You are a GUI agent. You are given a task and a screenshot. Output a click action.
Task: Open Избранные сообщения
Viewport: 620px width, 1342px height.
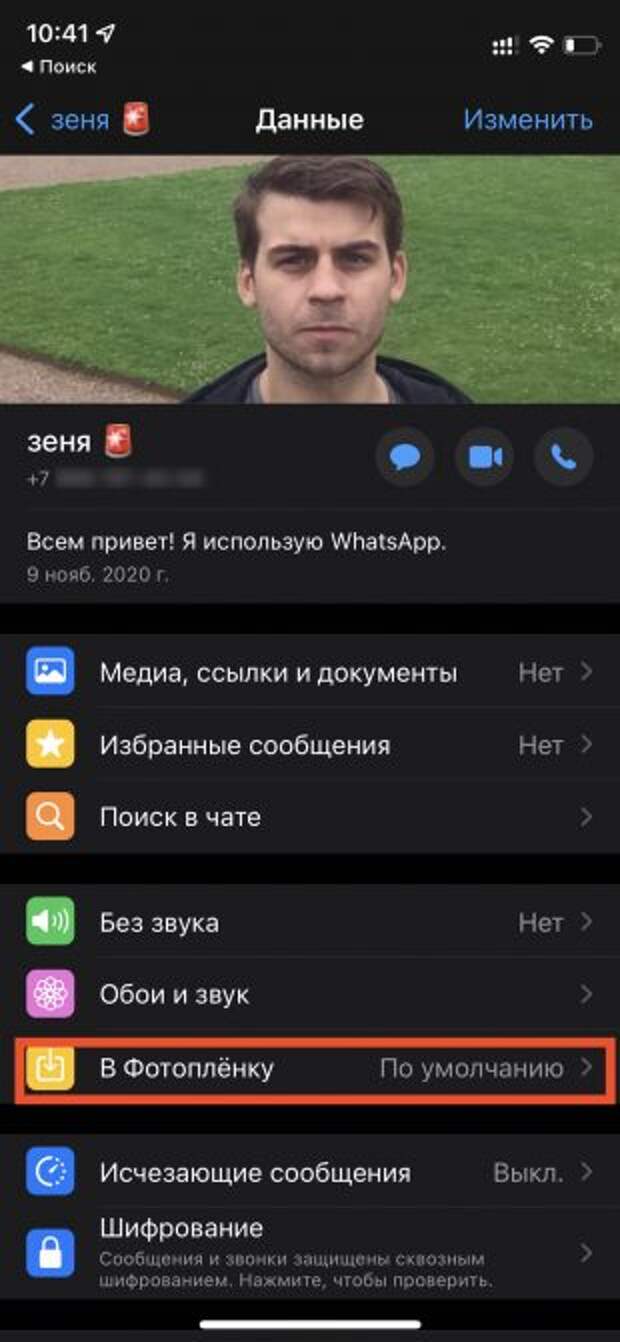(x=310, y=745)
